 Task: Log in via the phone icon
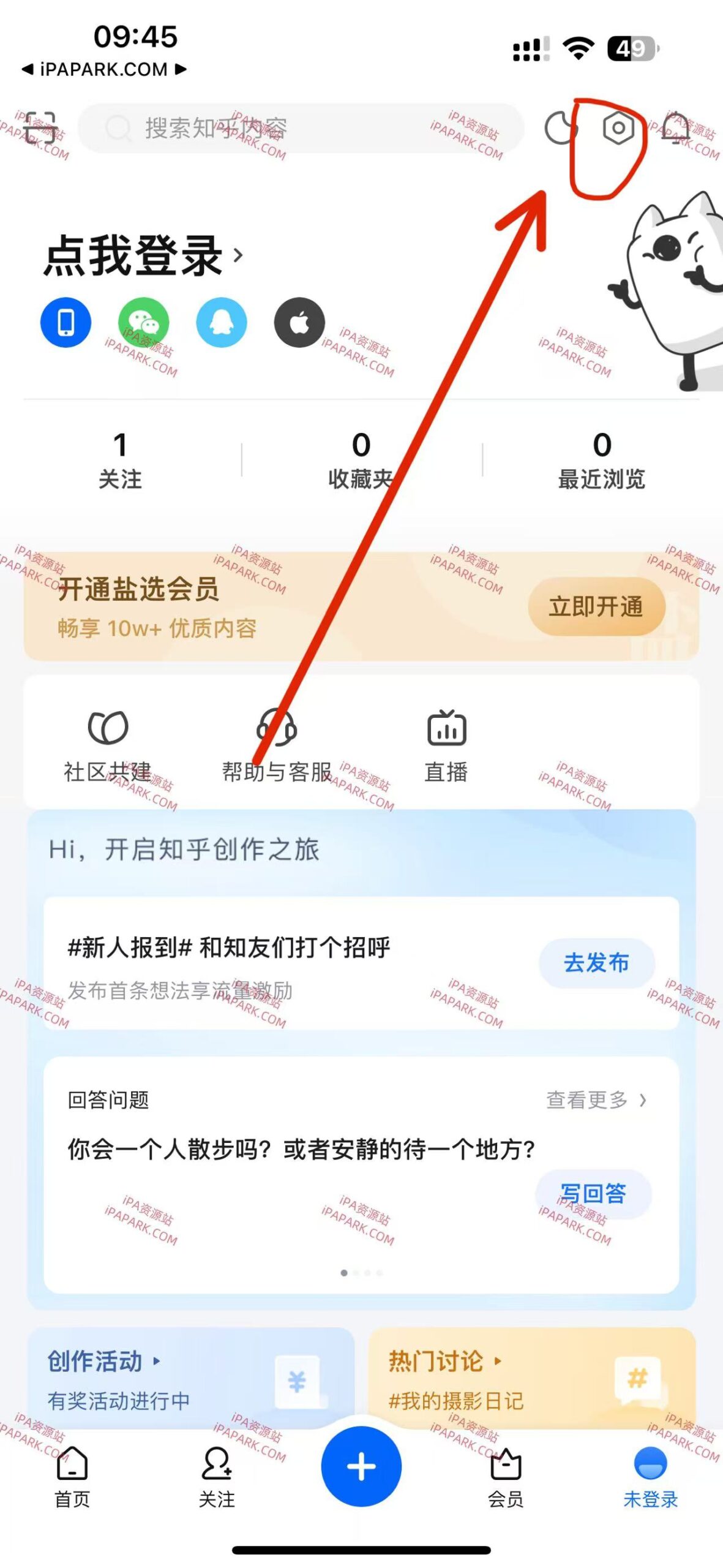coord(66,323)
